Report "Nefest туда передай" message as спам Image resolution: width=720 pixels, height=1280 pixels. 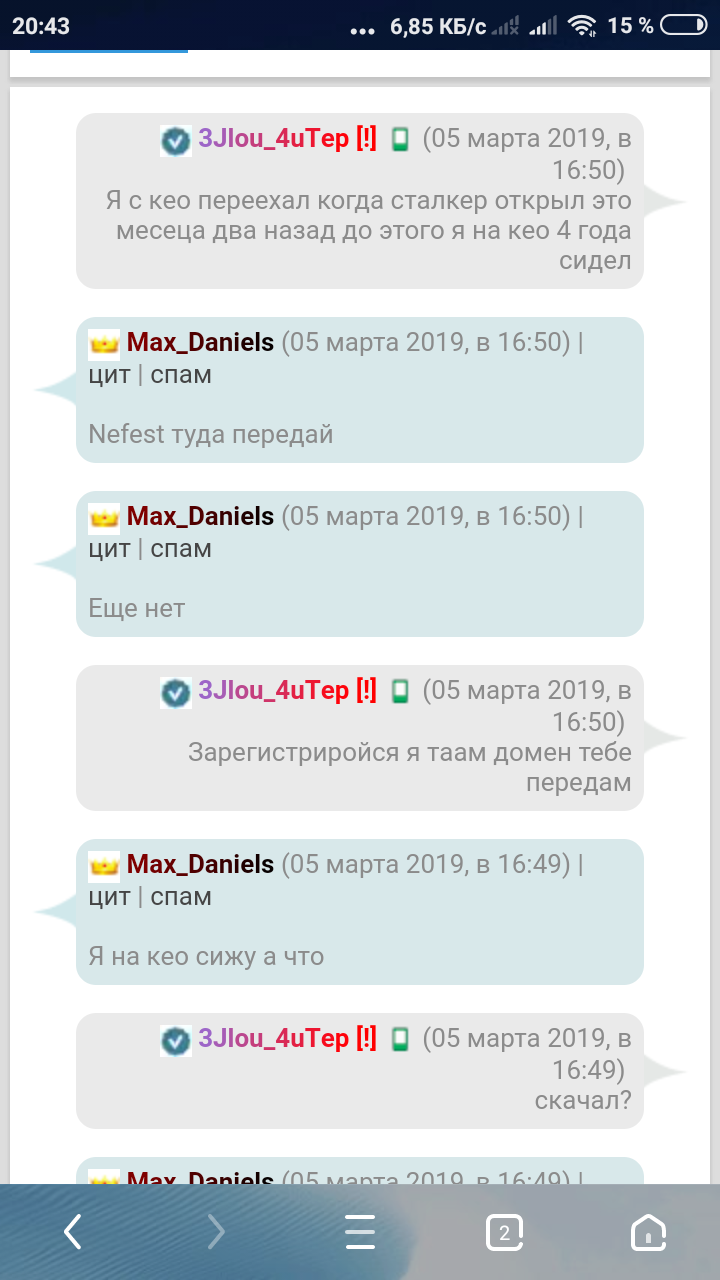[181, 375]
